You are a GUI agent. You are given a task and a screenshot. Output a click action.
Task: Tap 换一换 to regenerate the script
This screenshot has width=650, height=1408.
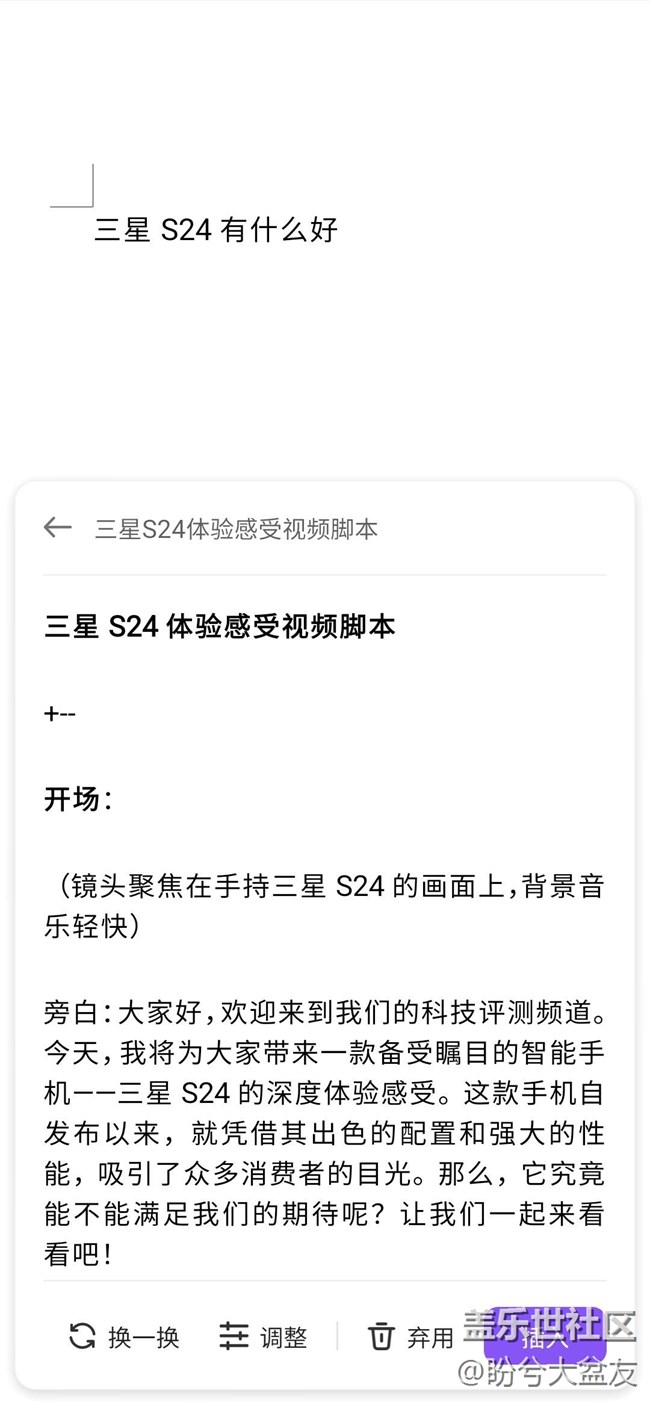[x=124, y=1337]
